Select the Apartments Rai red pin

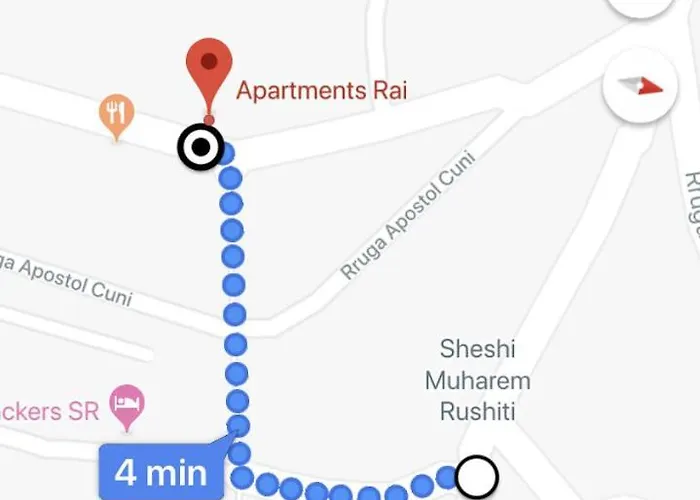click(208, 69)
